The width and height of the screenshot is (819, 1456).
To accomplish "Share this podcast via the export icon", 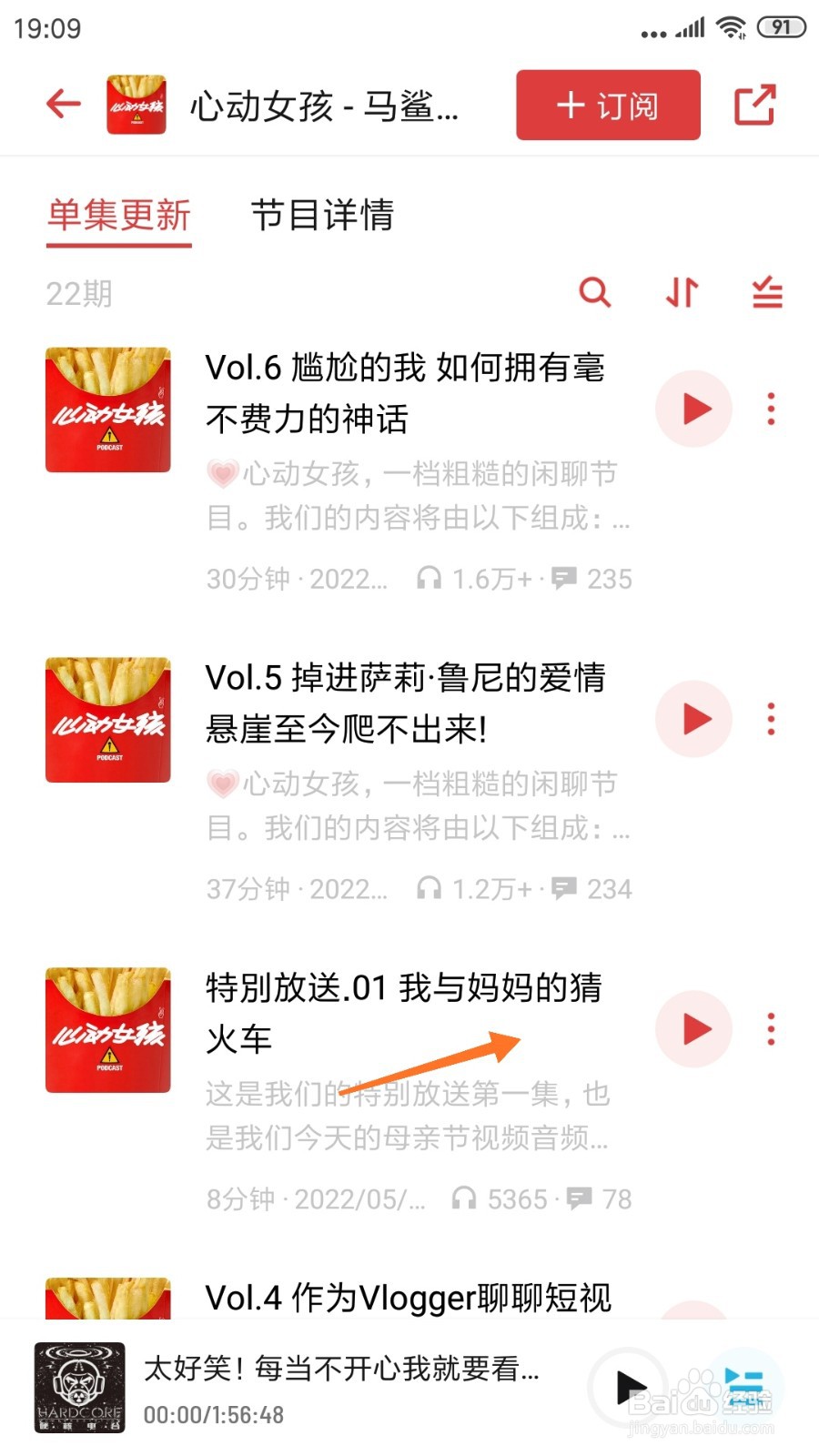I will click(x=754, y=106).
